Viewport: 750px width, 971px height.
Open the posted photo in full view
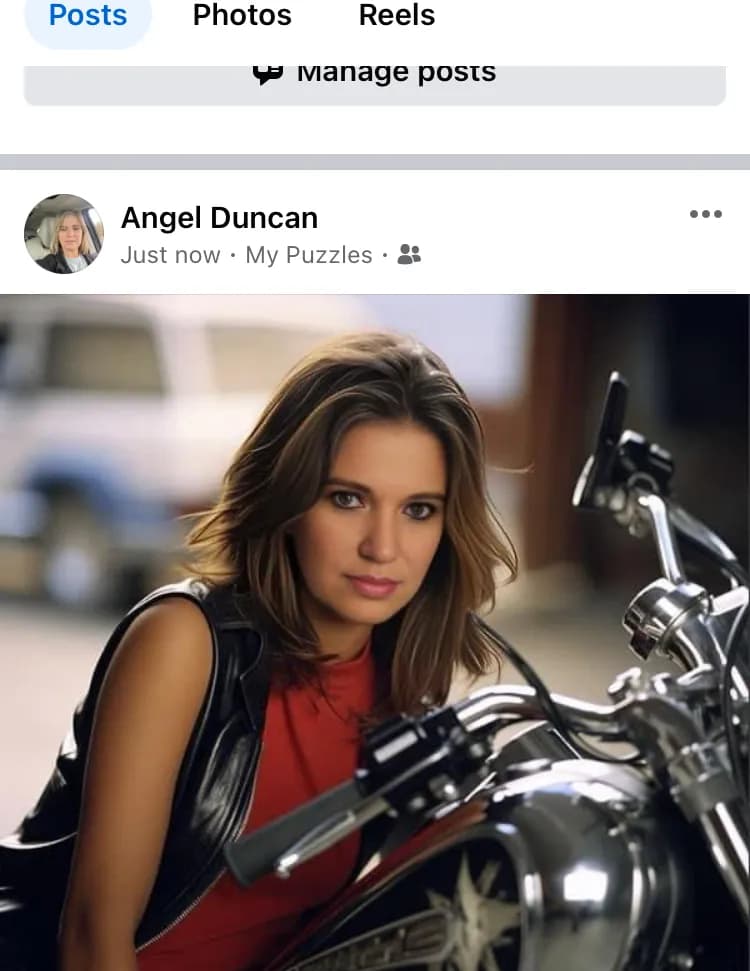tap(375, 632)
